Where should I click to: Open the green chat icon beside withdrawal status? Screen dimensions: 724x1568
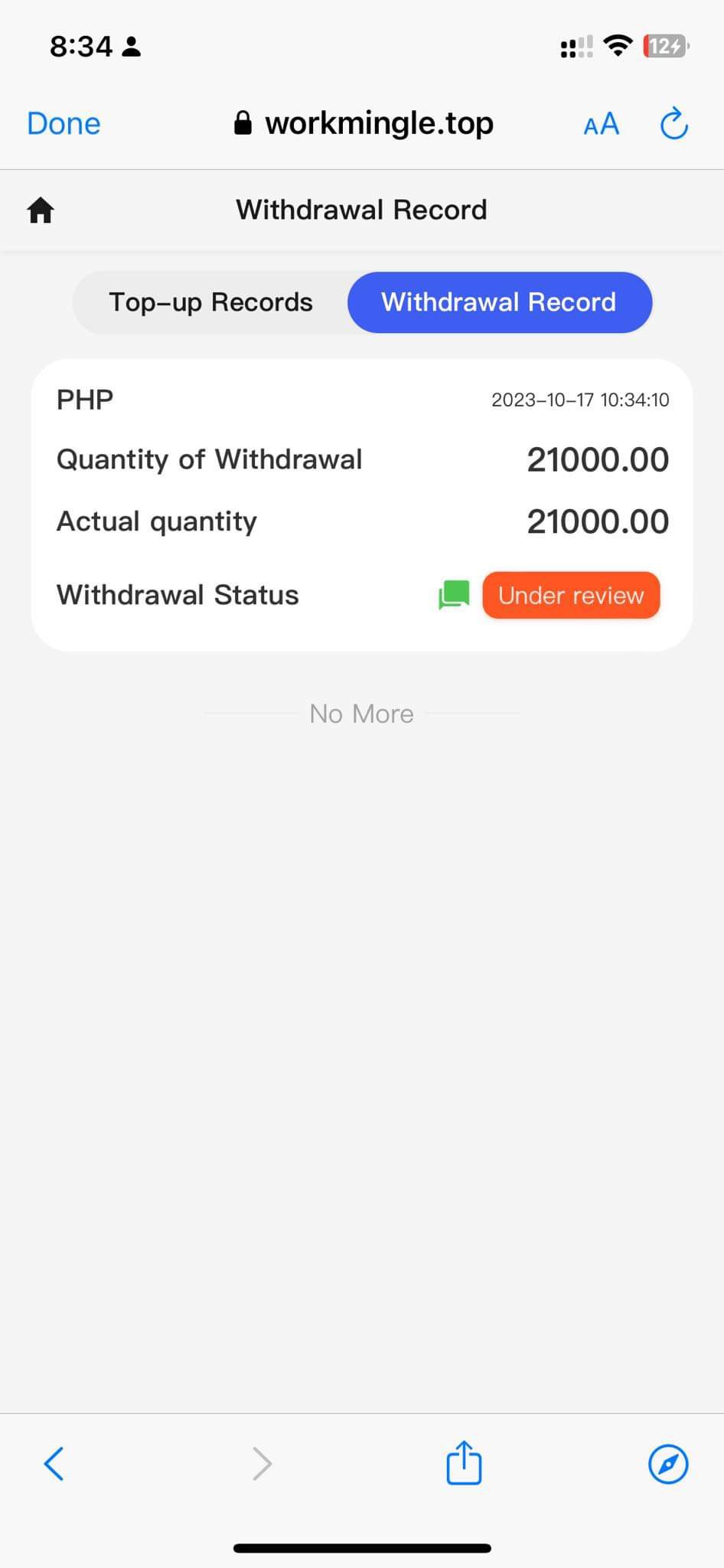(x=454, y=595)
